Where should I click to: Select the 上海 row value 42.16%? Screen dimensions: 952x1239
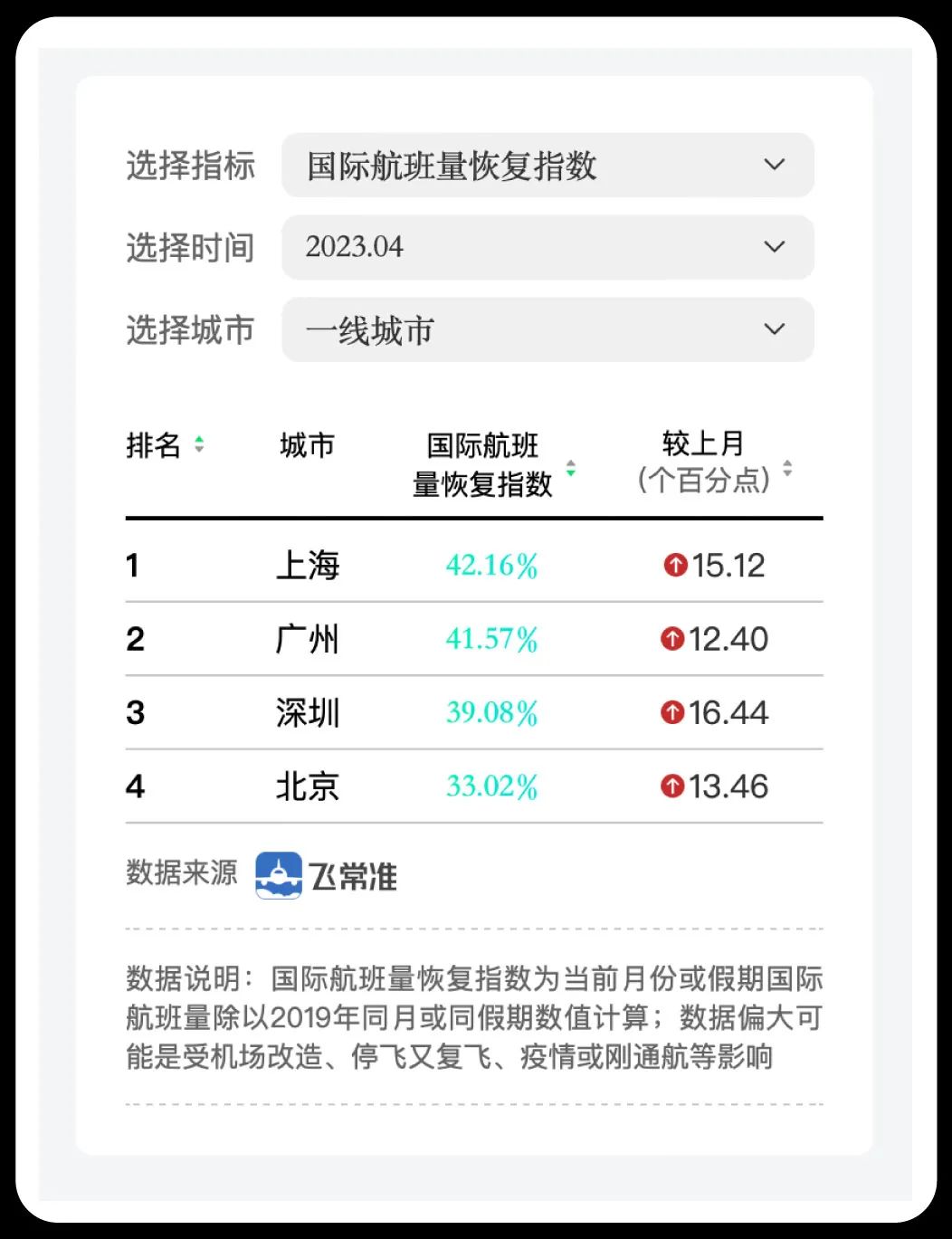(x=491, y=564)
